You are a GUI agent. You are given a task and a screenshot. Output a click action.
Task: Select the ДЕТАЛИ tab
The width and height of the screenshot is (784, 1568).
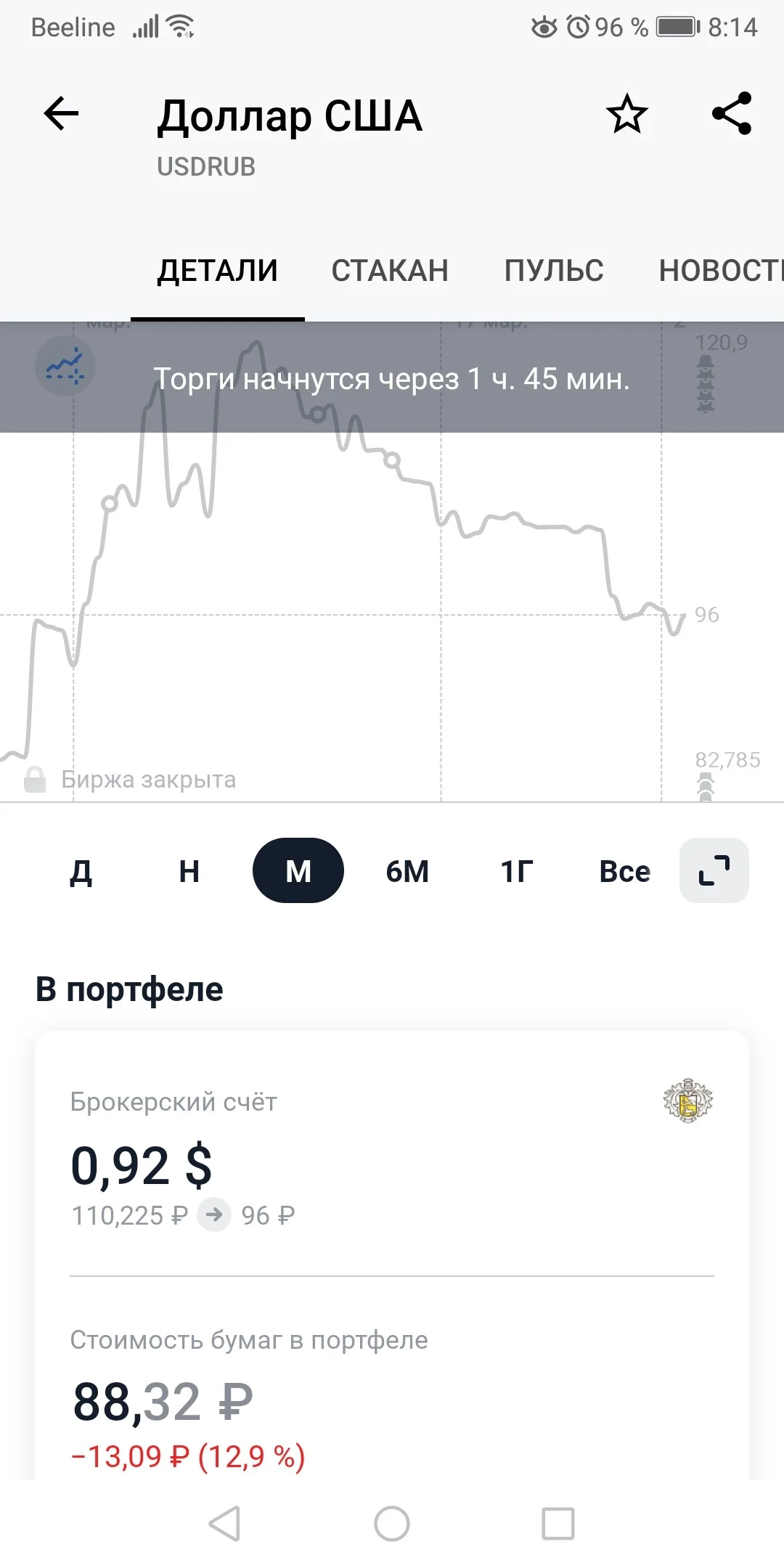click(218, 271)
